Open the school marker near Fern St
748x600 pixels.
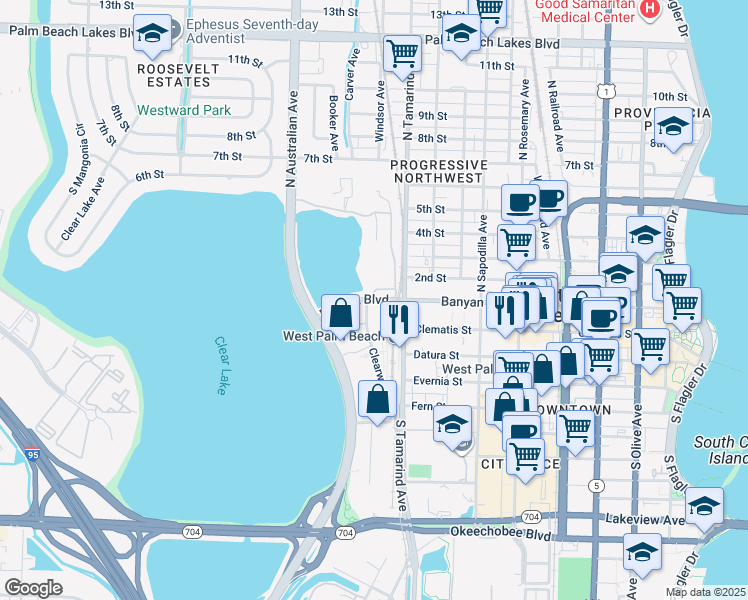[452, 423]
